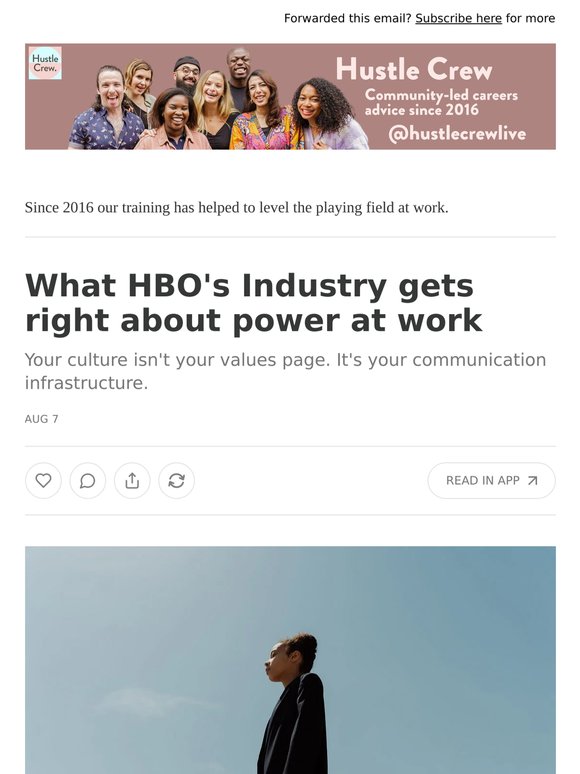This screenshot has height=774, width=580.
Task: Tap the Read in App button
Action: [x=491, y=480]
